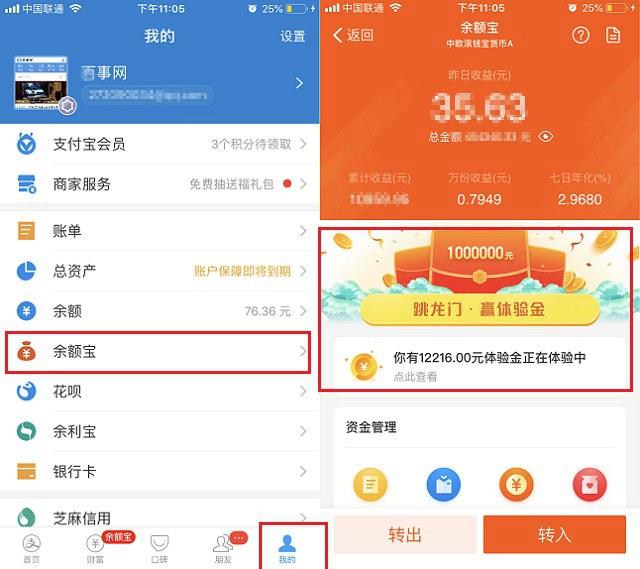Image resolution: width=640 pixels, height=569 pixels.
Task: Open the help question-mark icon
Action: pos(581,35)
